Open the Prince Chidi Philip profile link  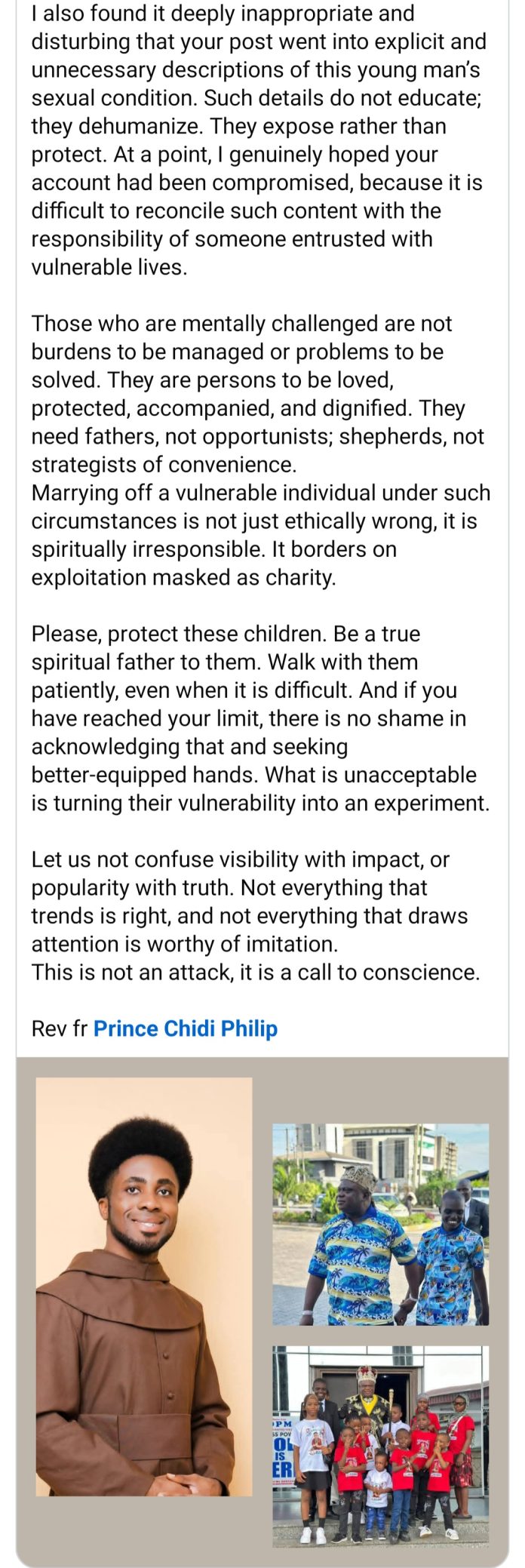(185, 1028)
